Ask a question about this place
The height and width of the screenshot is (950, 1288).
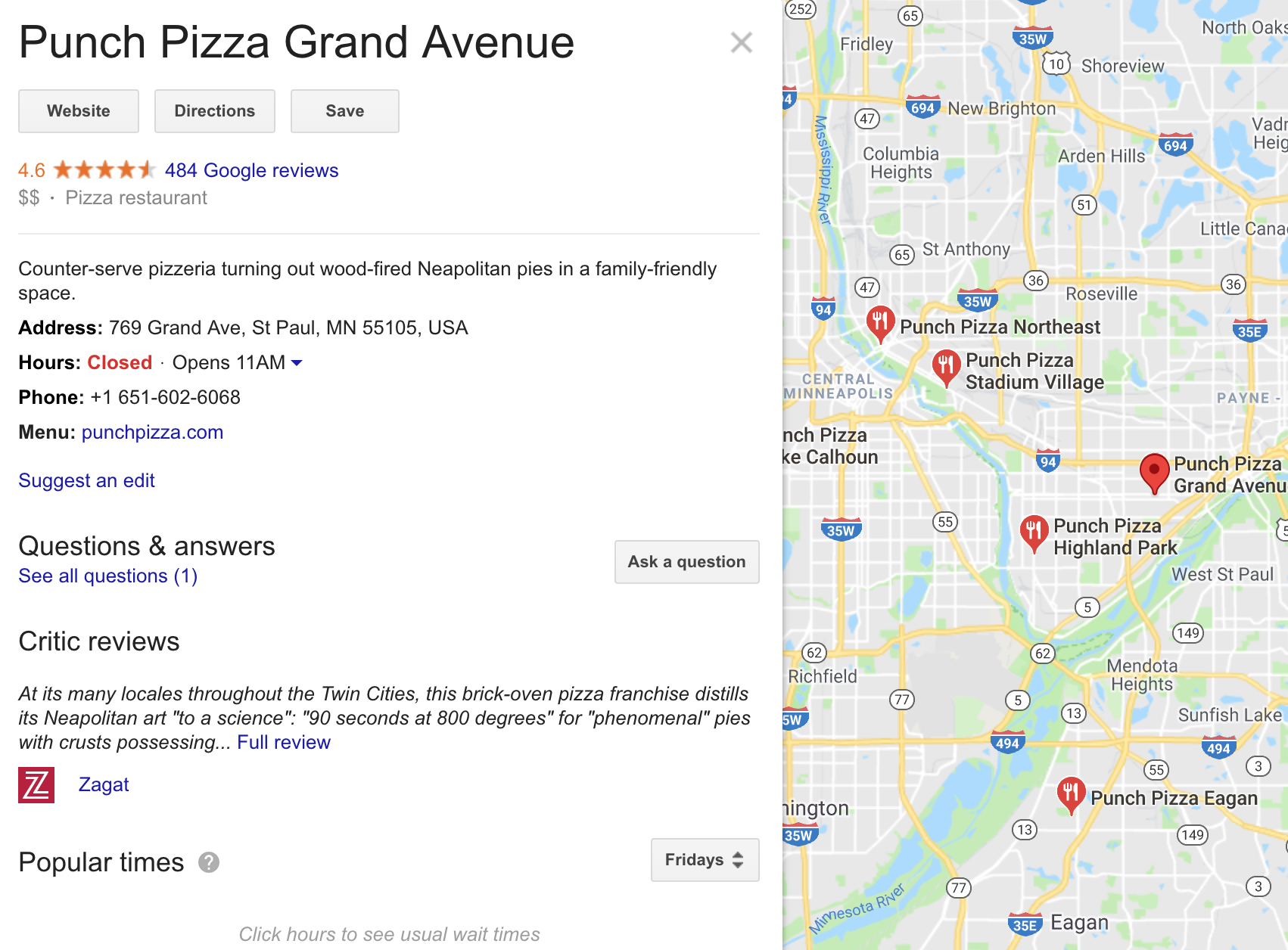686,562
